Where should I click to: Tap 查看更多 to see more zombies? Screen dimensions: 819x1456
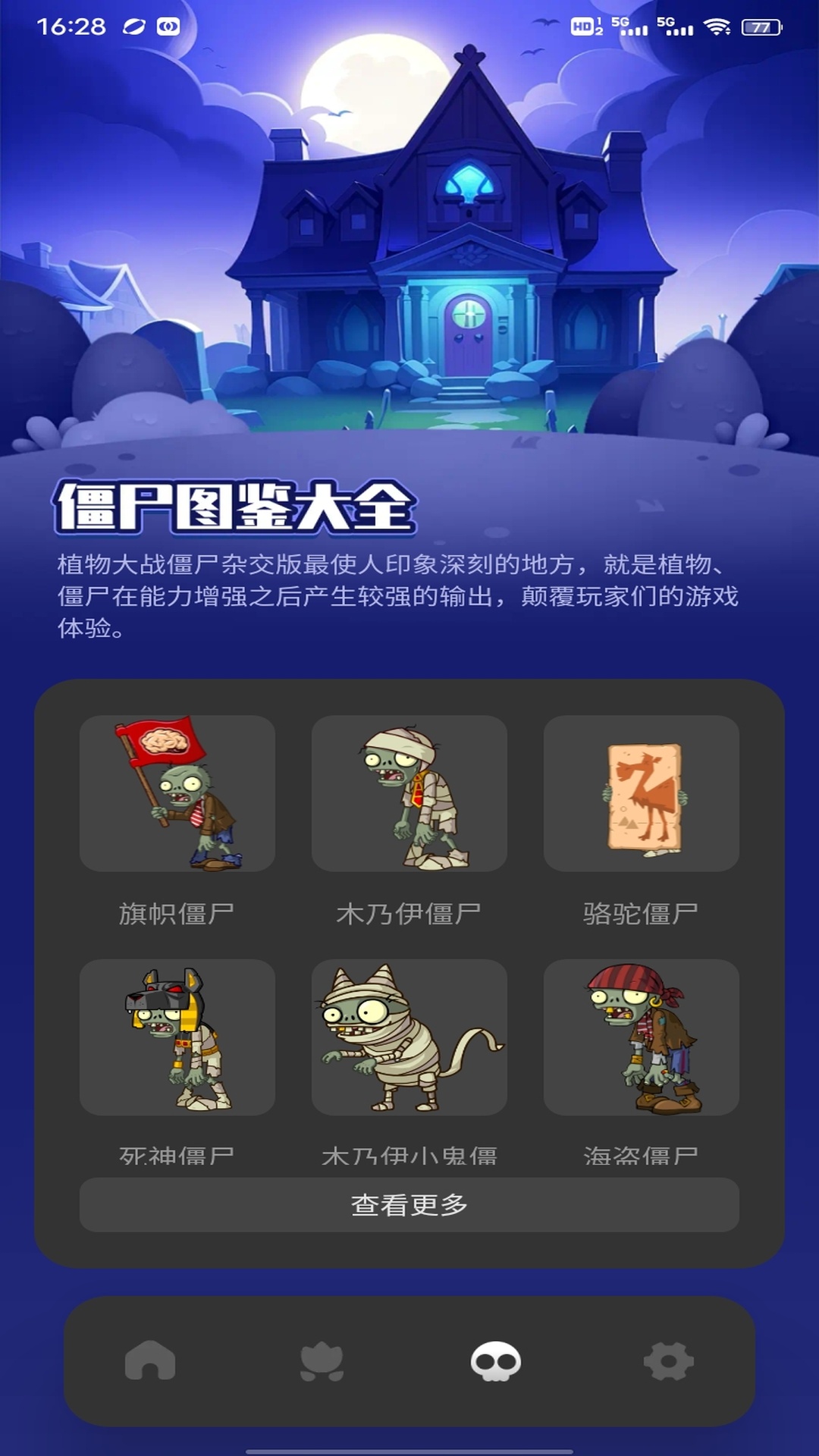coord(409,1205)
